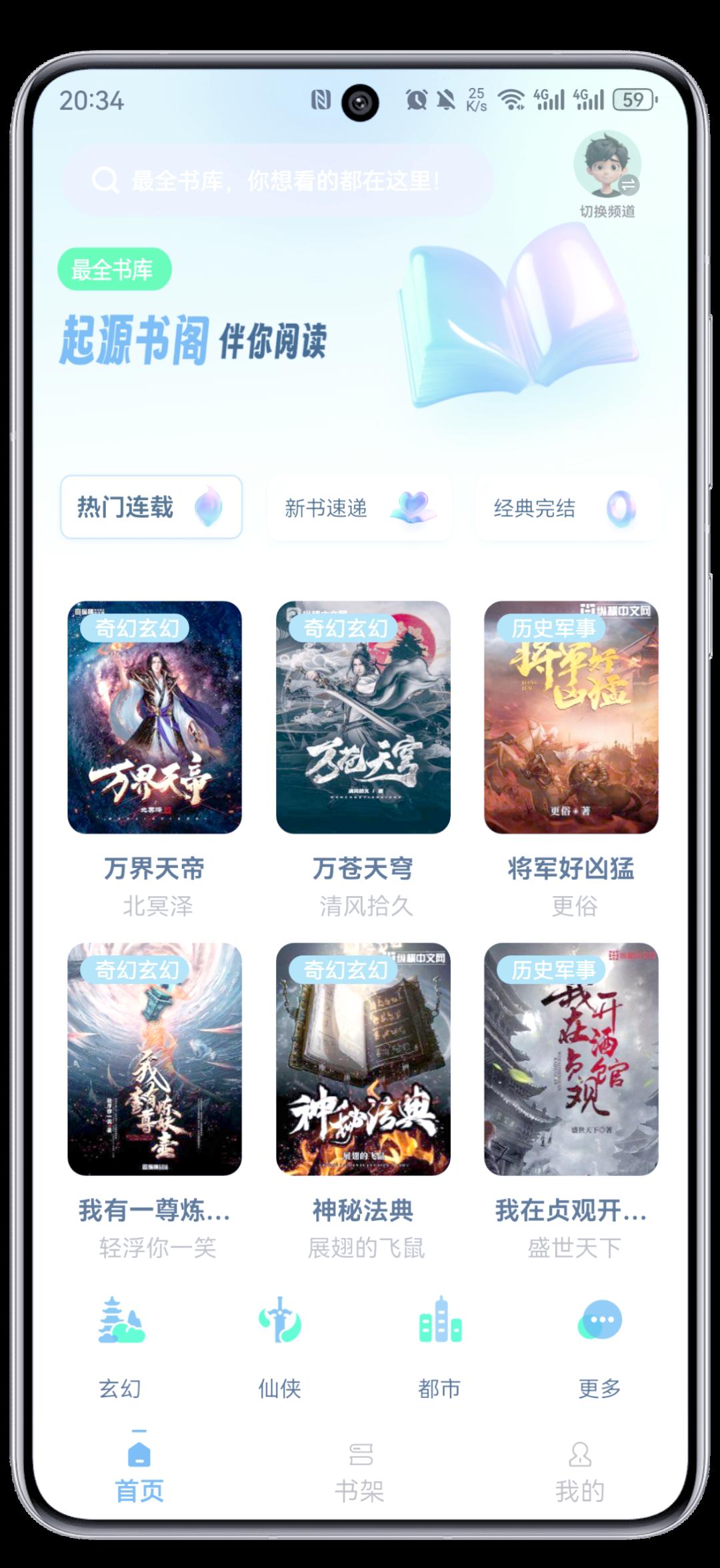This screenshot has width=720, height=1568.
Task: Select the 热门连载 tab
Action: 151,507
